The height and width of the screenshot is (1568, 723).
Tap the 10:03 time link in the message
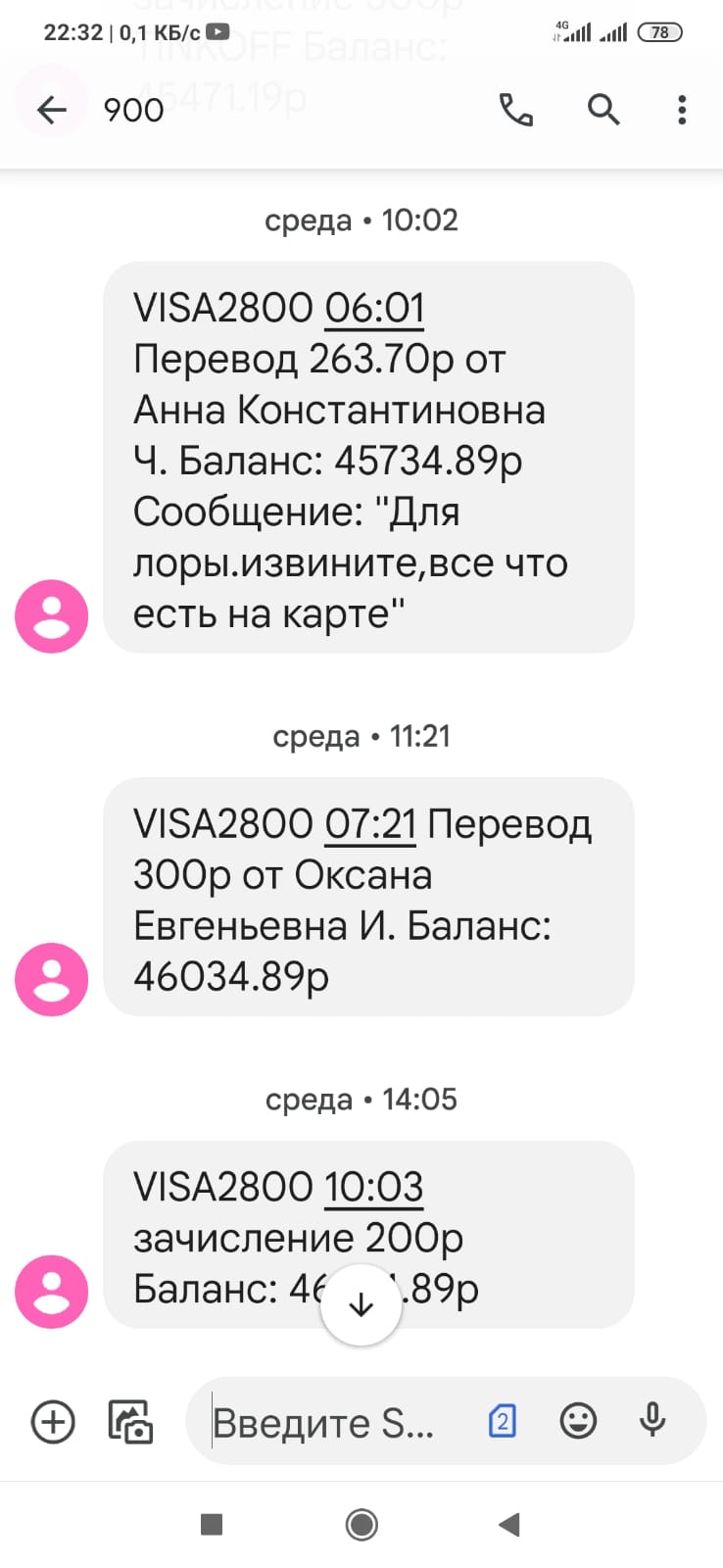[374, 1188]
